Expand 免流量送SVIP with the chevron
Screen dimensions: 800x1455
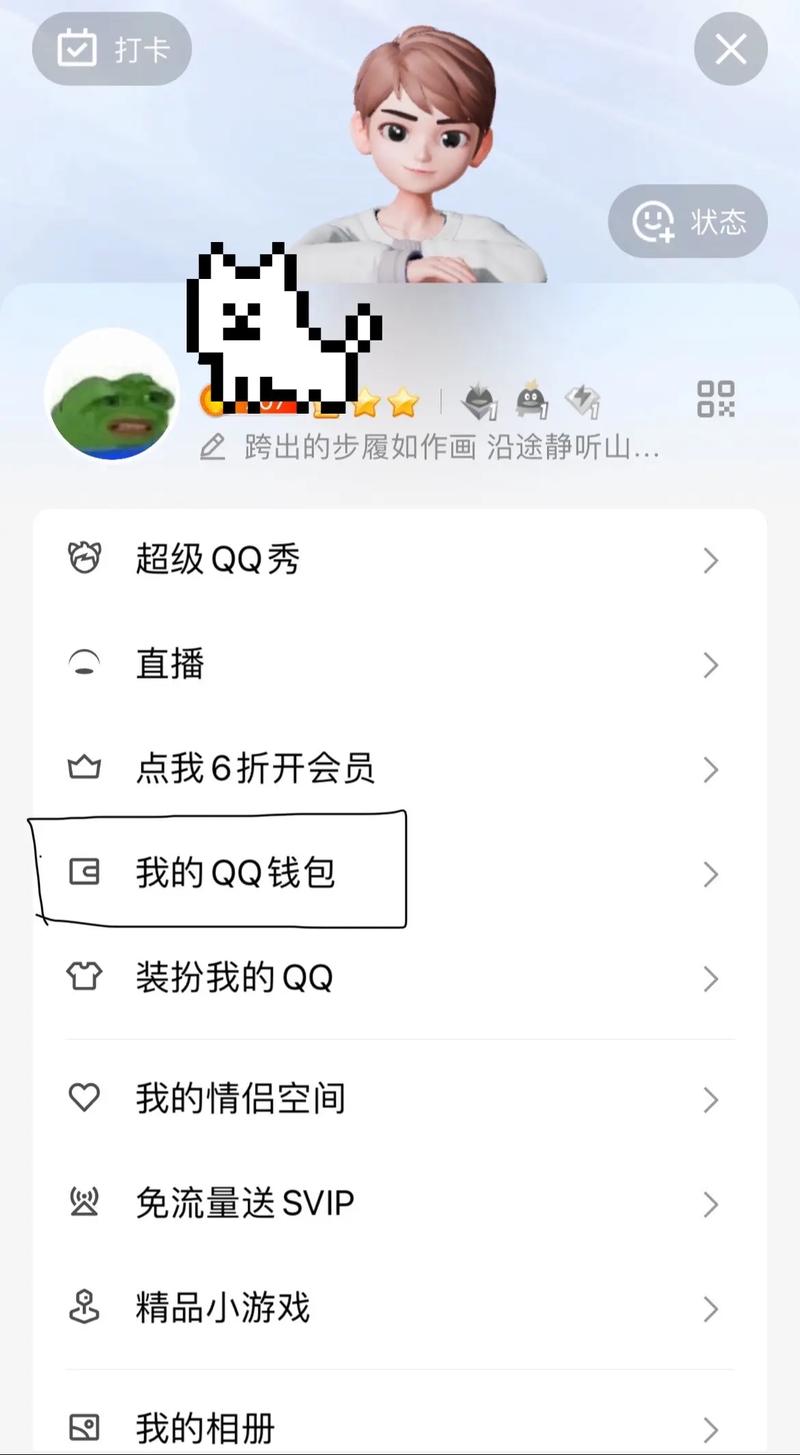pyautogui.click(x=711, y=1204)
